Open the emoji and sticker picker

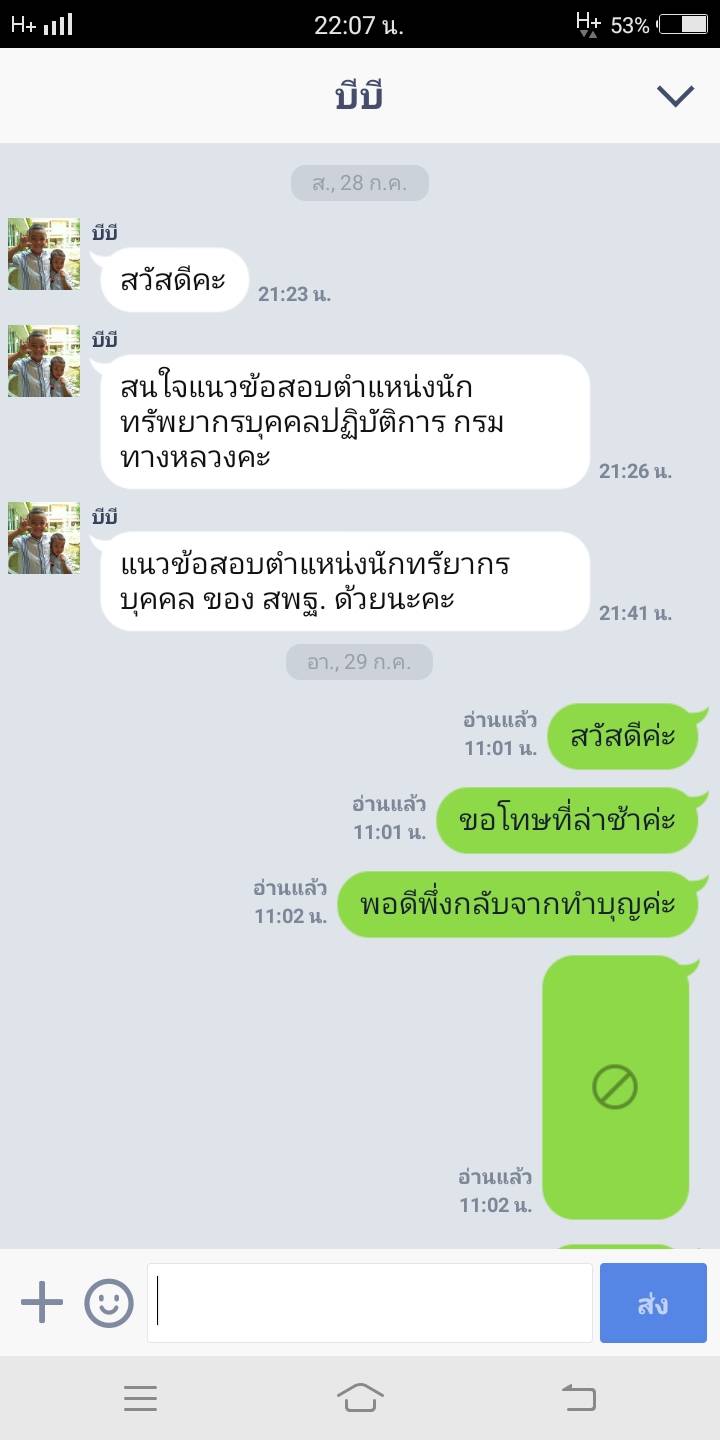point(109,1303)
